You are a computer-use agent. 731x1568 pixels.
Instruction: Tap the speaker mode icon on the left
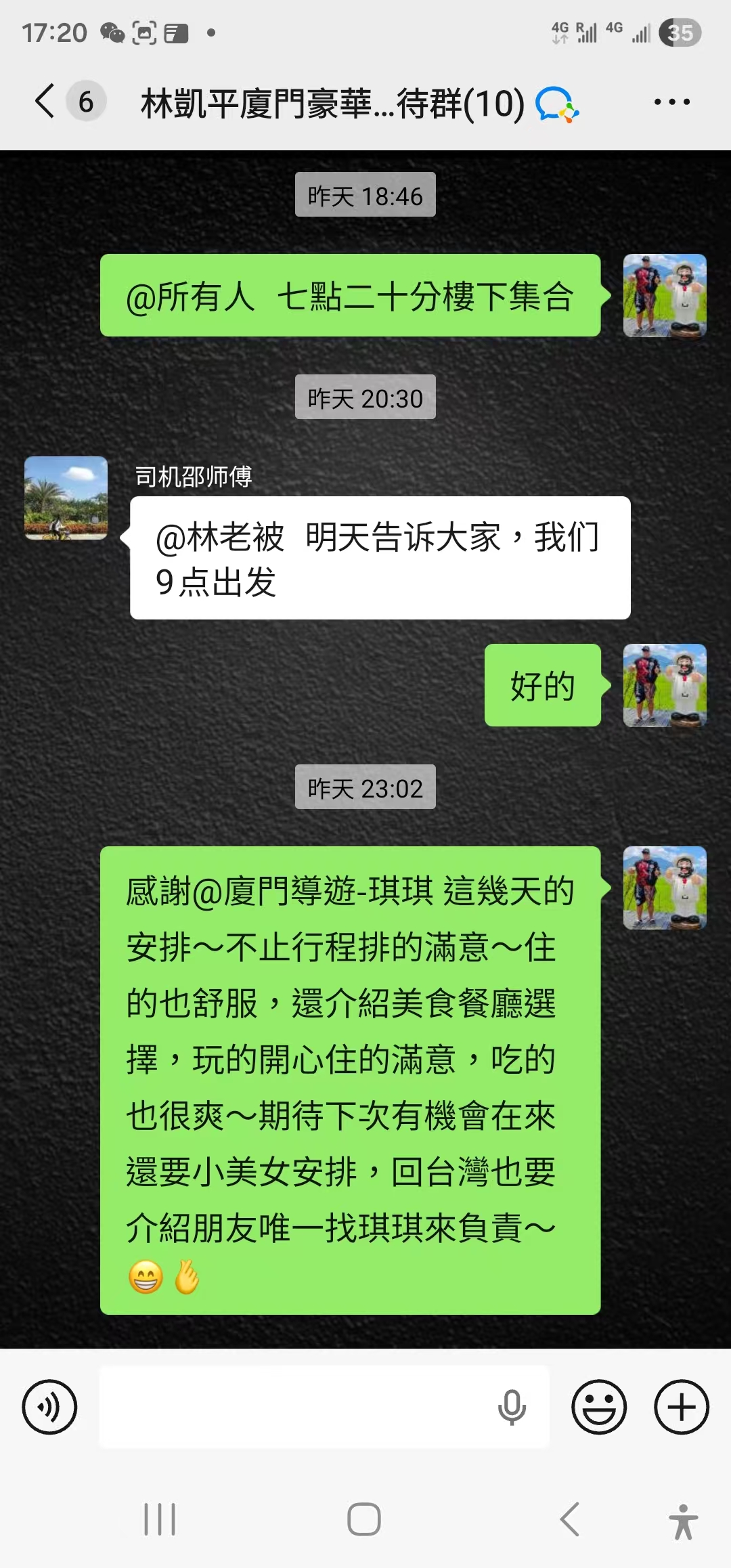point(49,1406)
